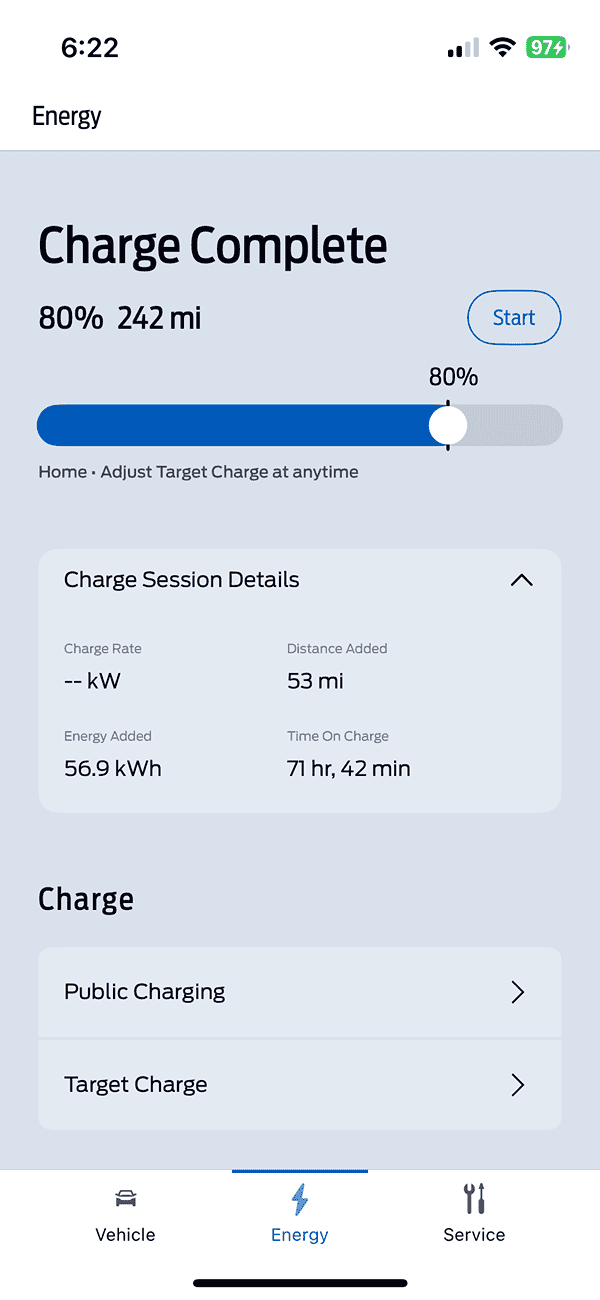The width and height of the screenshot is (600, 1300).
Task: Switch to the Vehicle tab
Action: pyautogui.click(x=125, y=1213)
